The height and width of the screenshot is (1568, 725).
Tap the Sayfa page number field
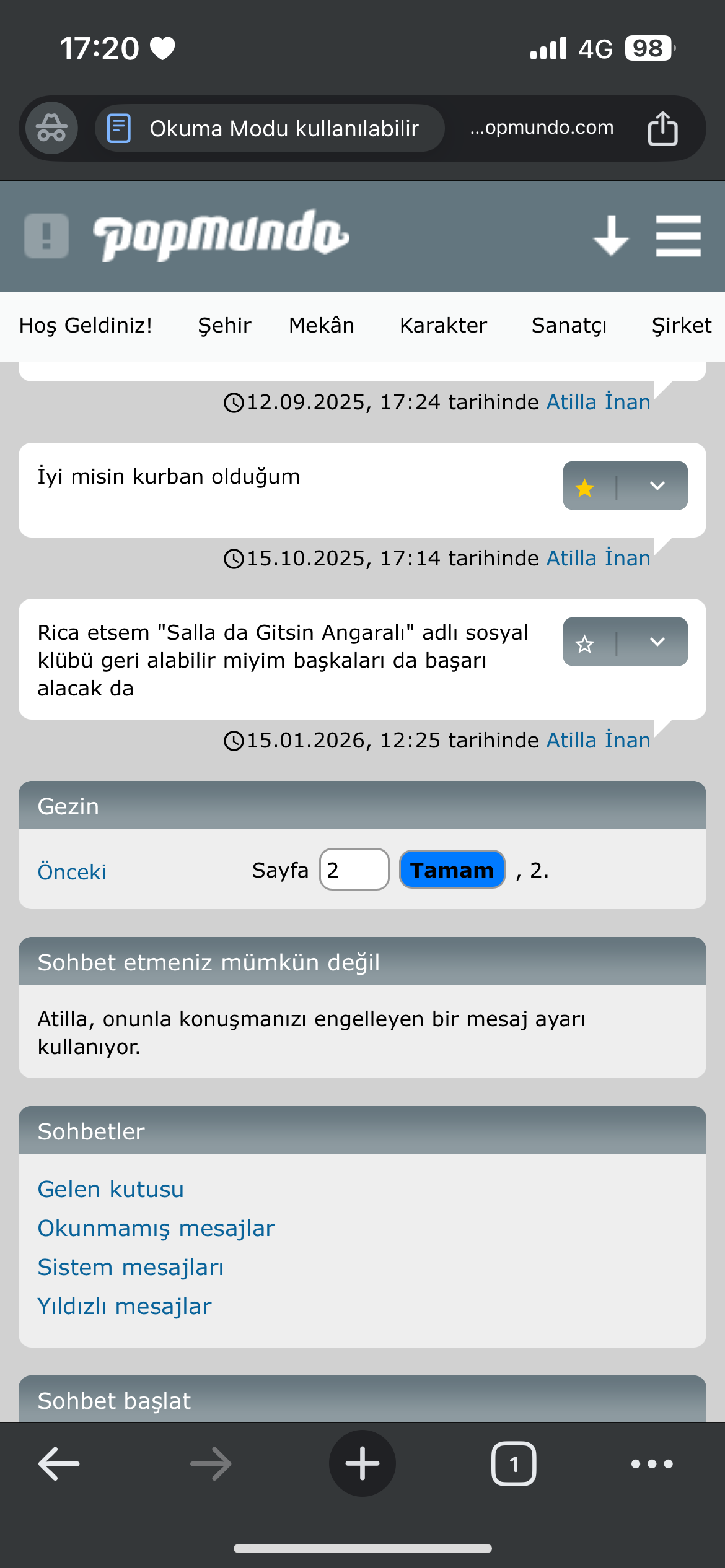354,869
